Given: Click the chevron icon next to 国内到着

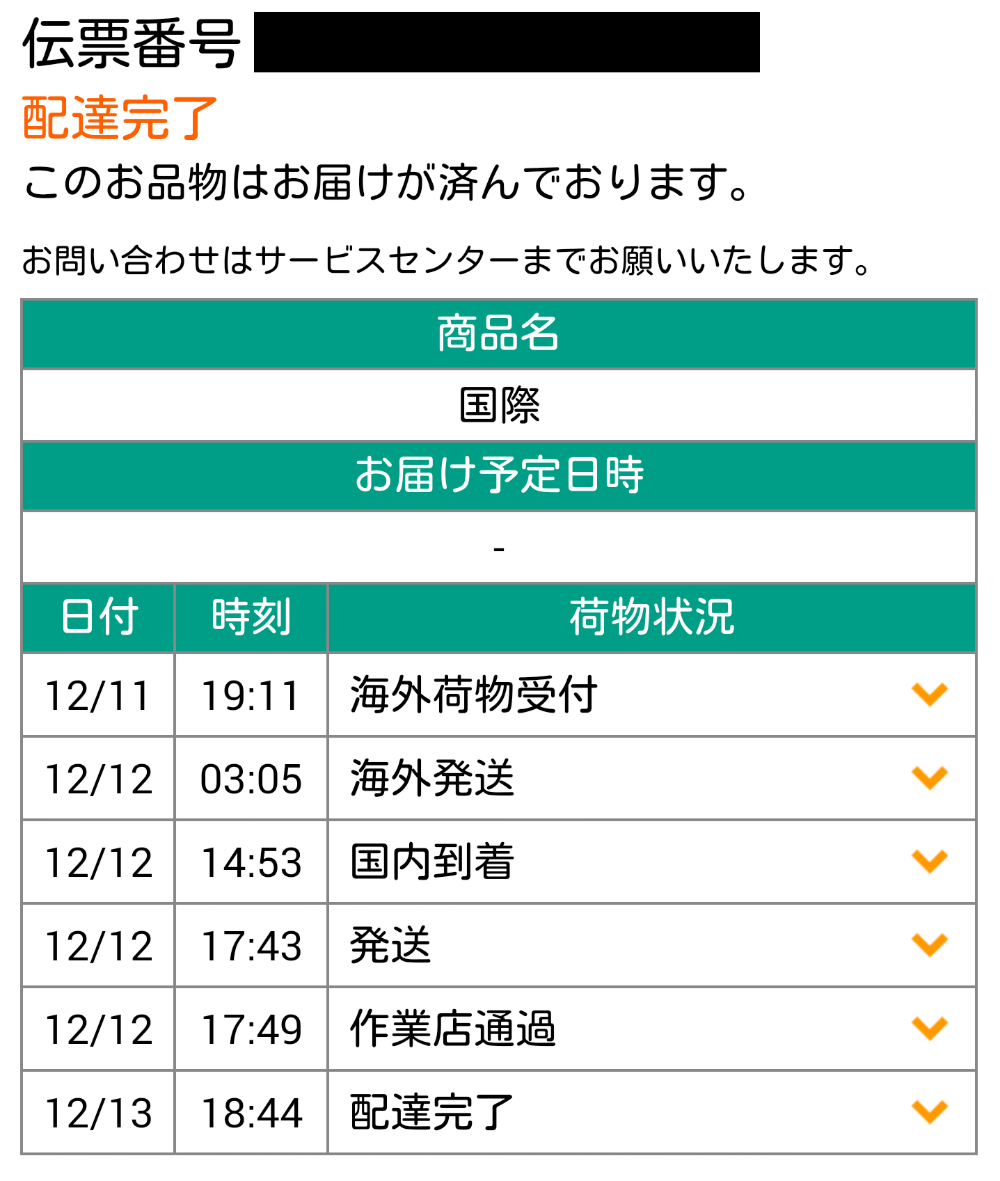Looking at the screenshot, I should (930, 861).
